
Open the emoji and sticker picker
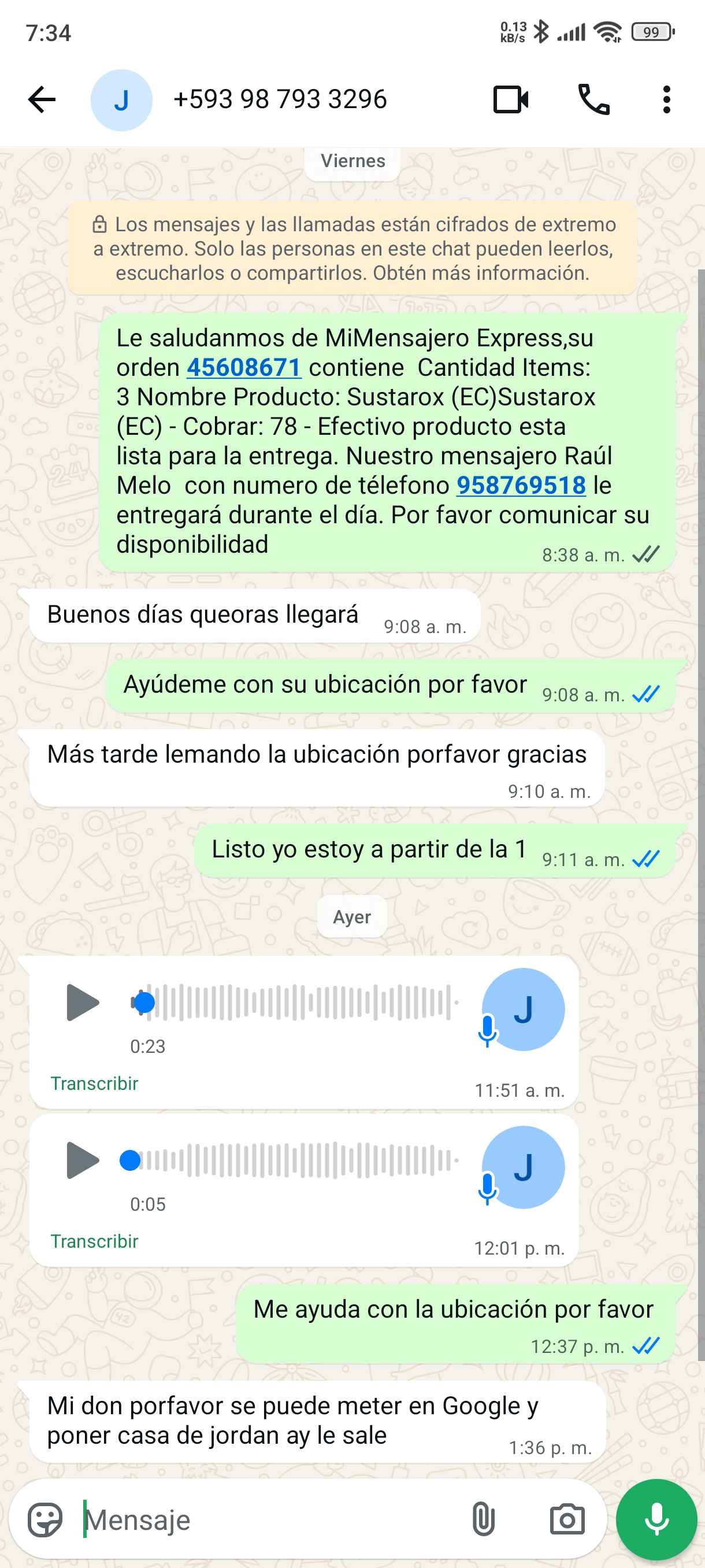pyautogui.click(x=45, y=1520)
